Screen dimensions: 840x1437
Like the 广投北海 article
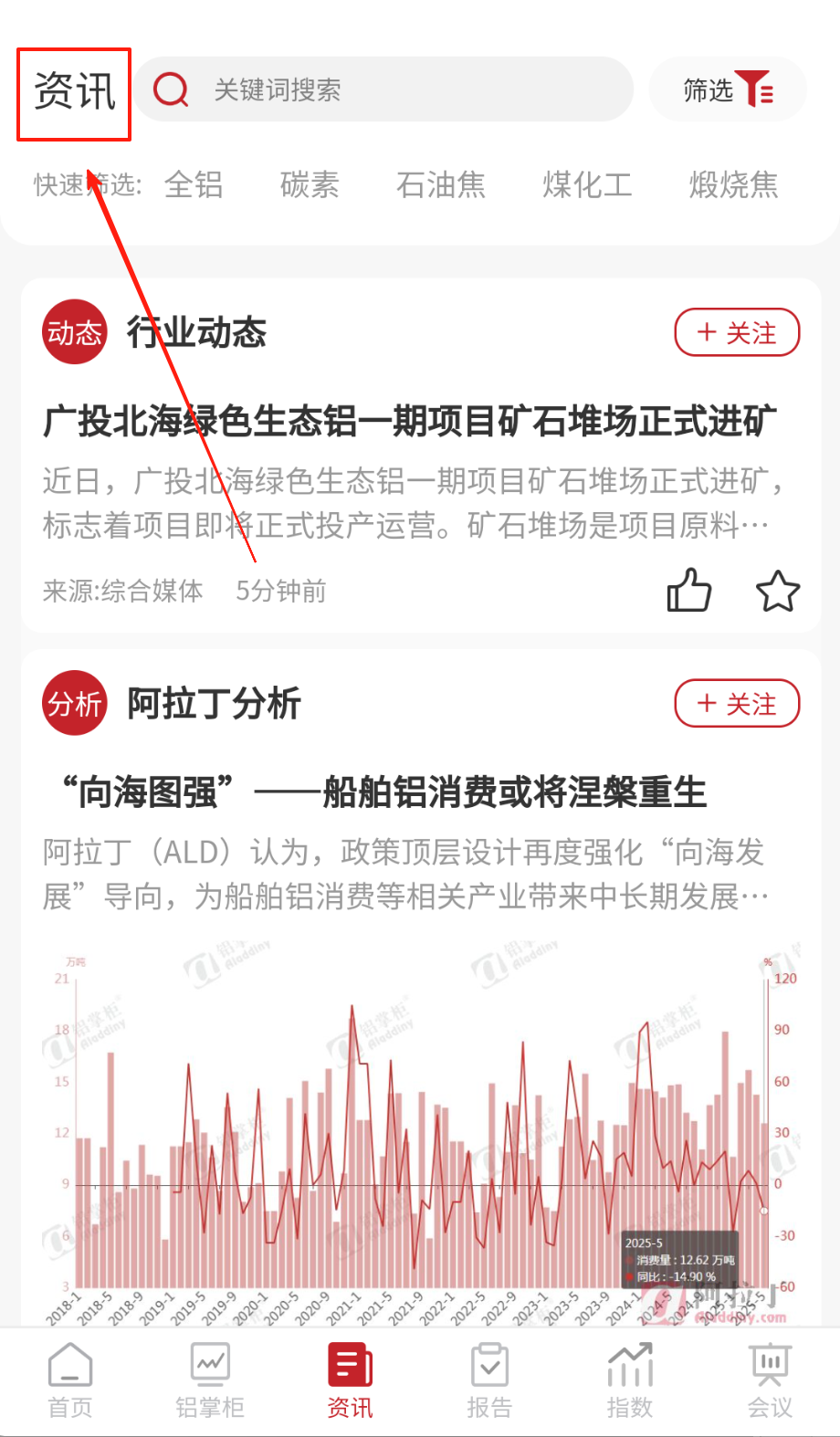tap(689, 591)
